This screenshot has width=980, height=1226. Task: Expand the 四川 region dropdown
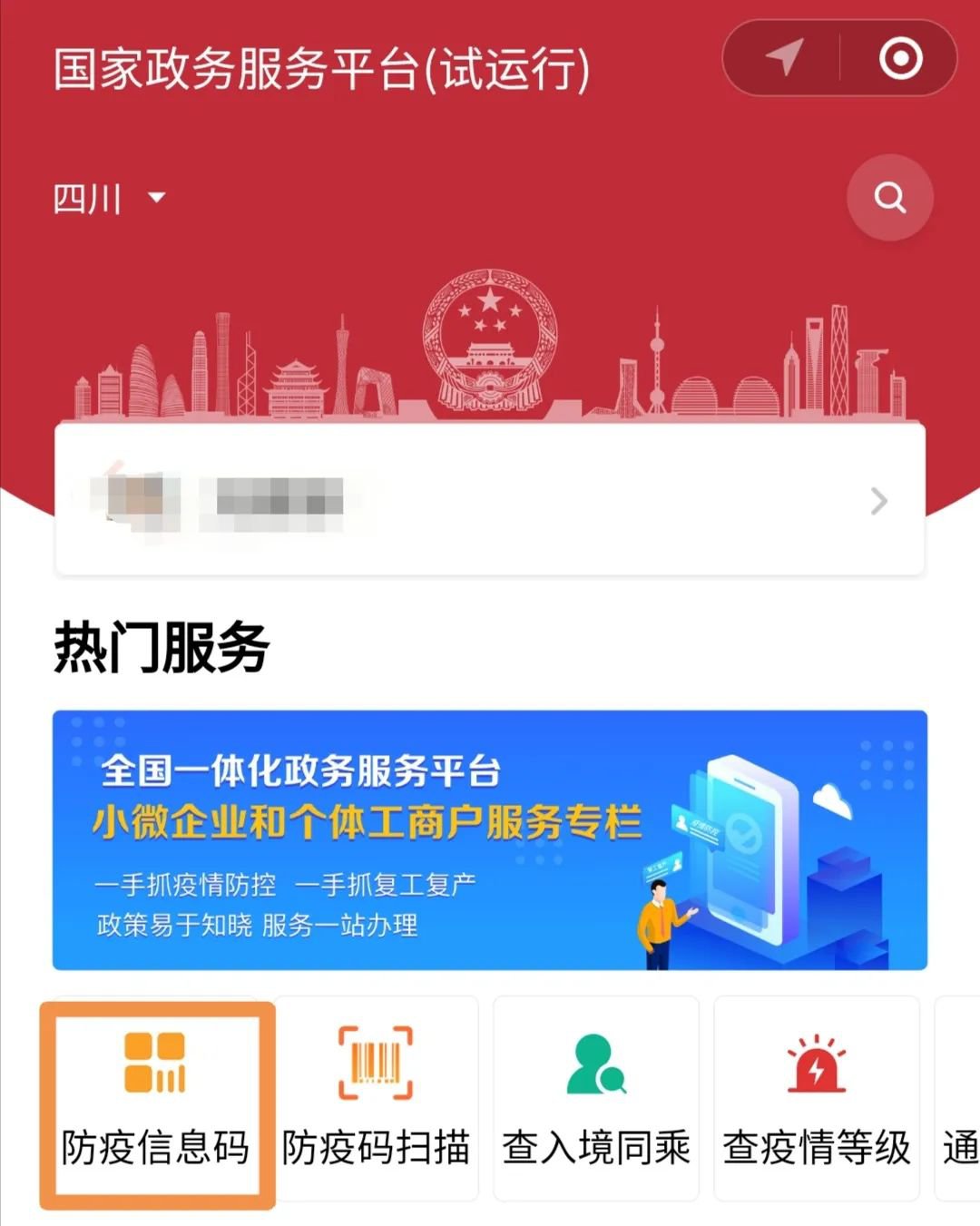(110, 198)
